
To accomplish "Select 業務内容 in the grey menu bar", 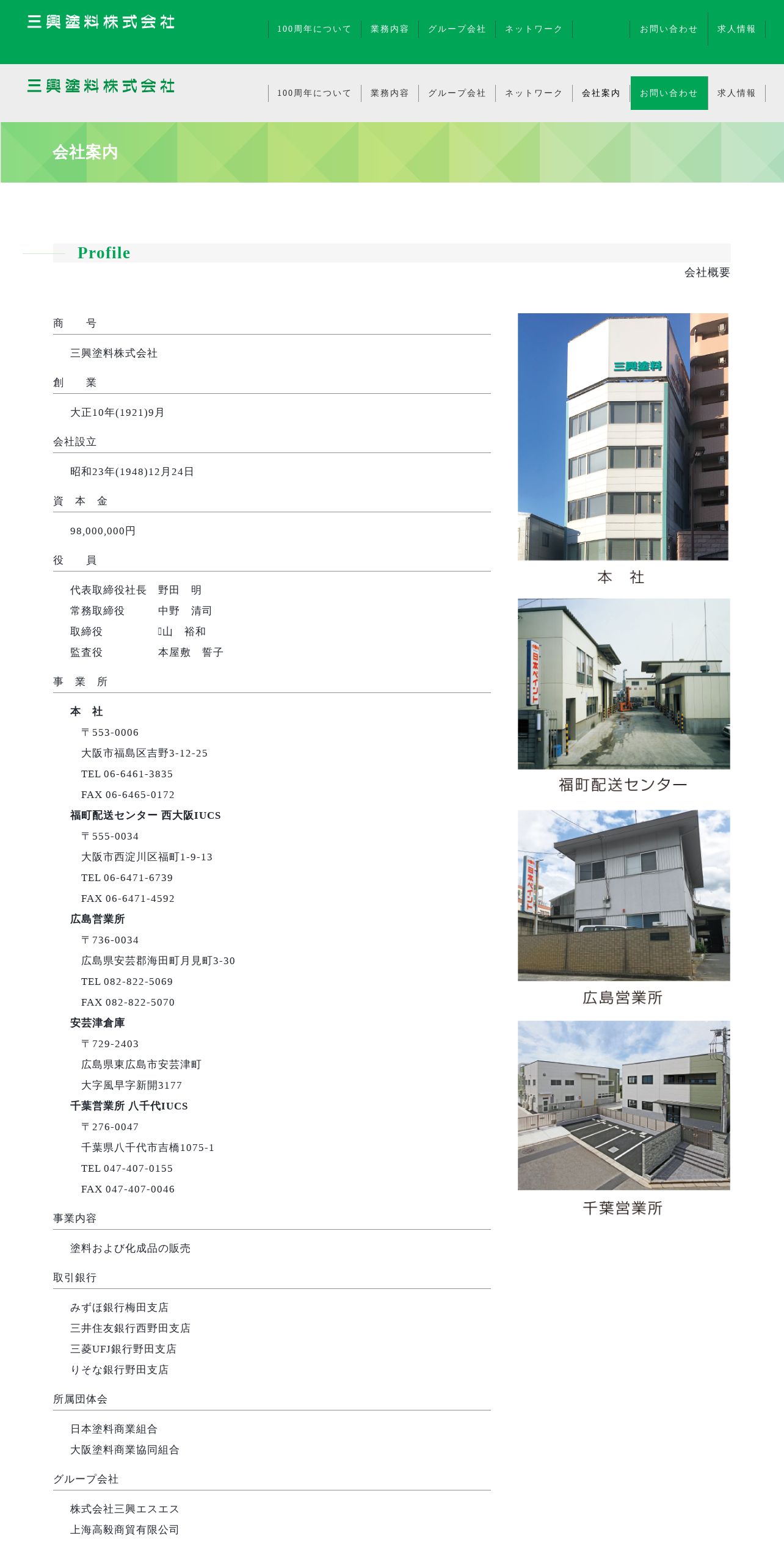I will (390, 93).
